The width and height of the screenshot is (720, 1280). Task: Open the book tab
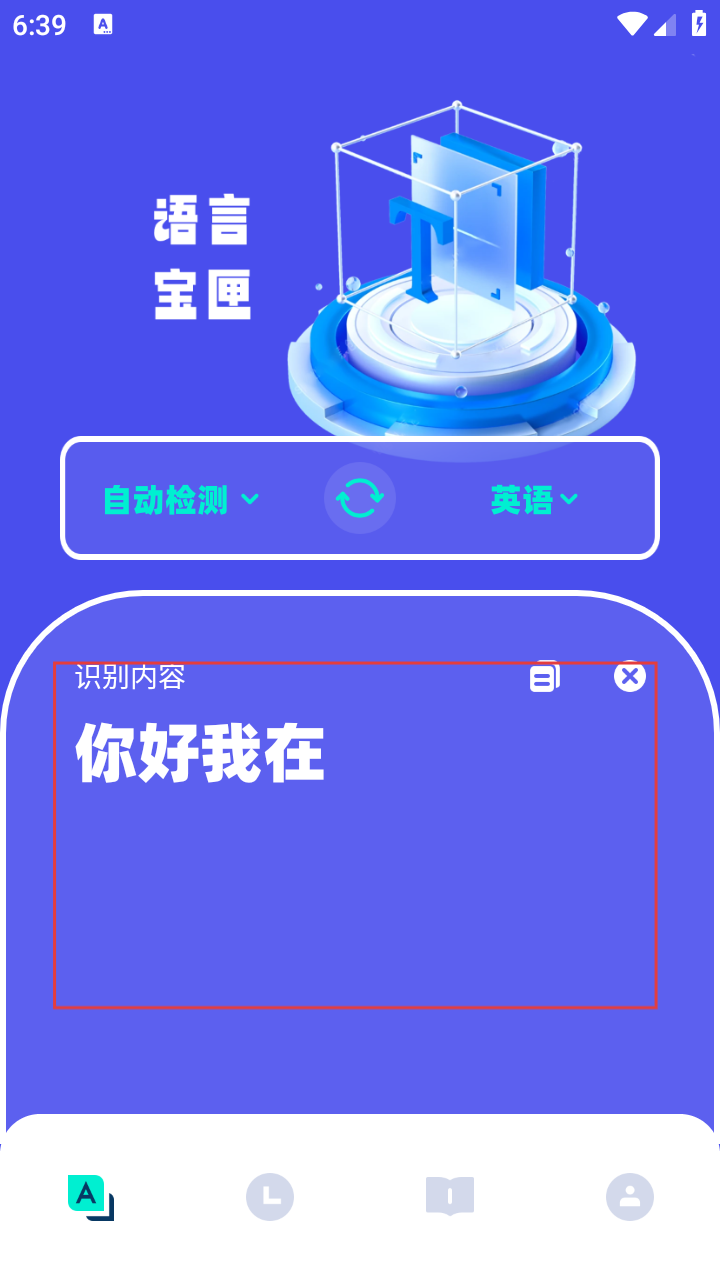(x=450, y=1196)
